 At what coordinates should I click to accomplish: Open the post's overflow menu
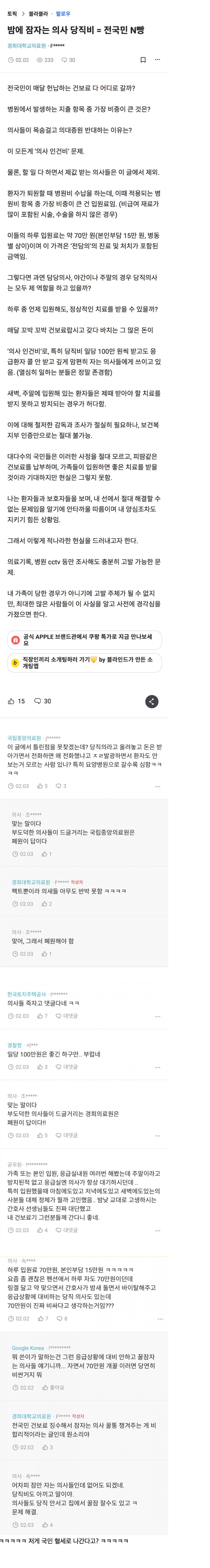(x=158, y=60)
